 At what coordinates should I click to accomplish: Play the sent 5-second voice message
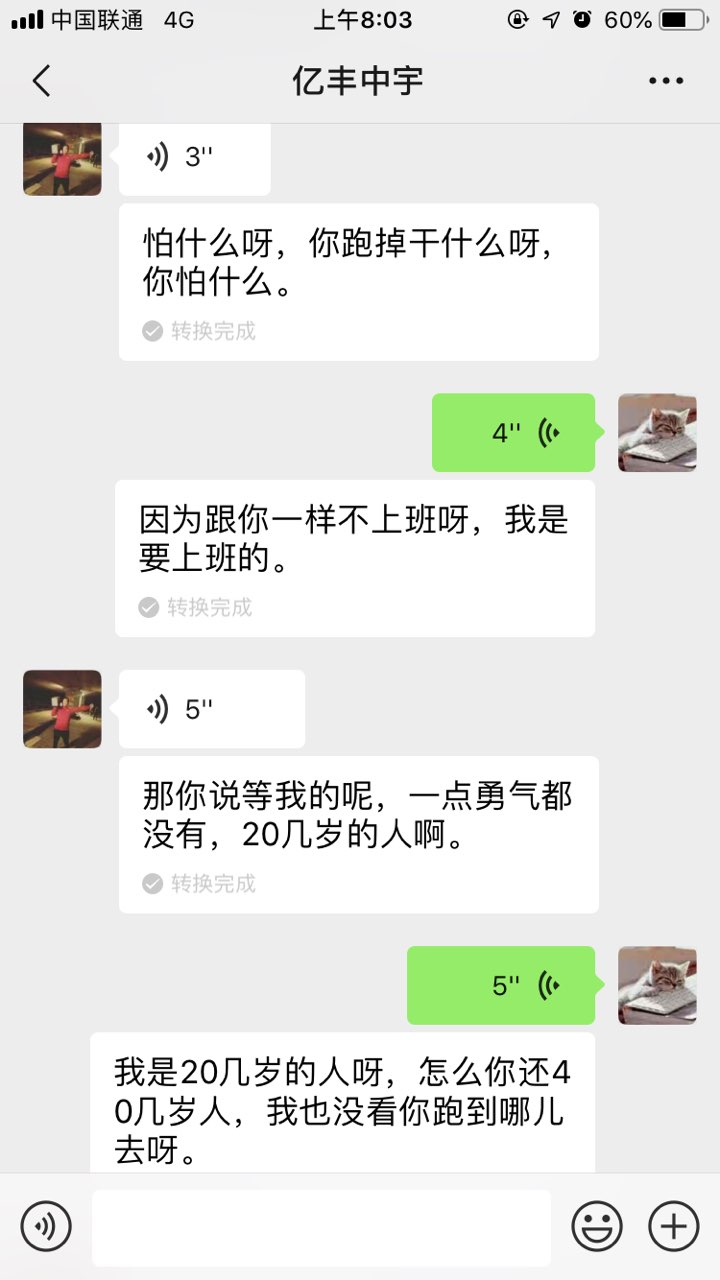(x=500, y=985)
